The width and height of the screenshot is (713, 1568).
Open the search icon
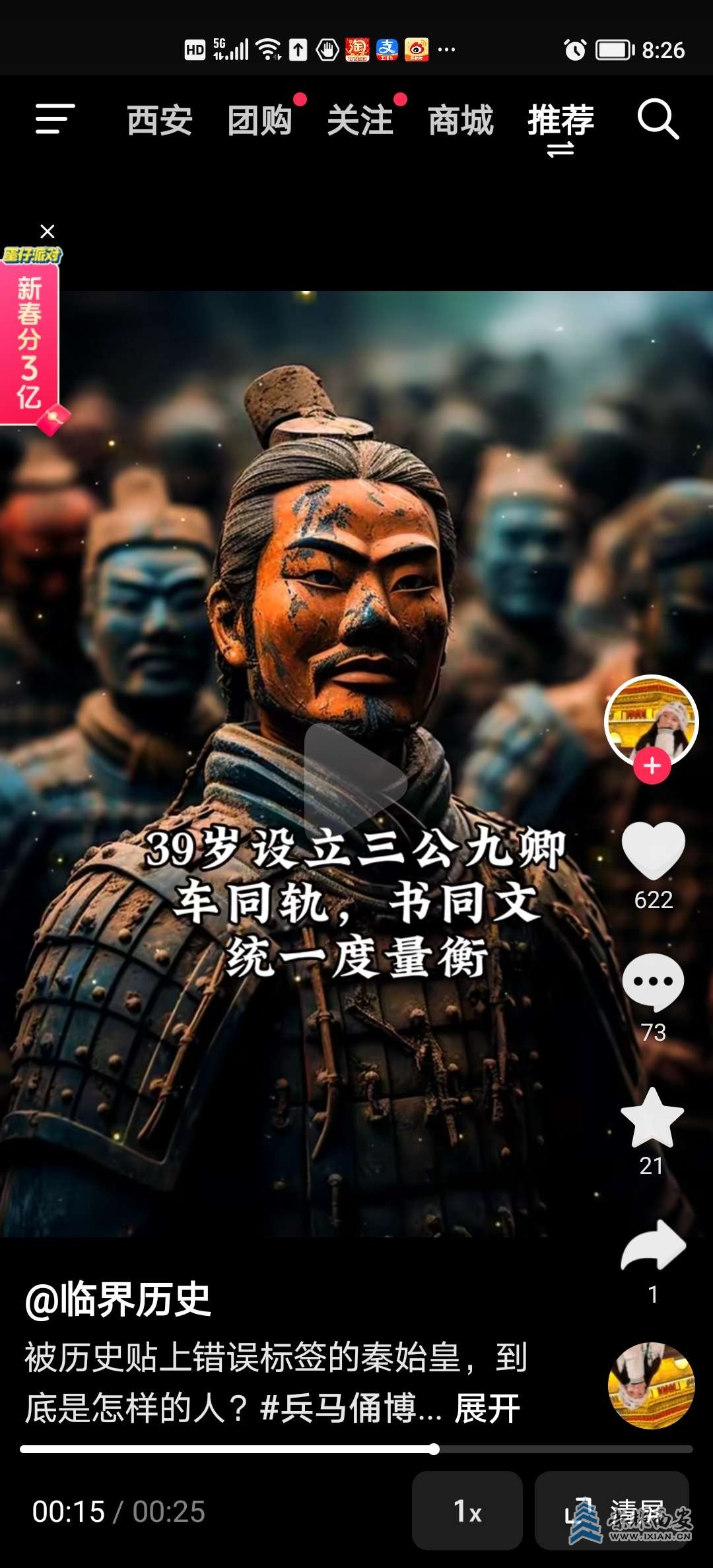tap(658, 119)
